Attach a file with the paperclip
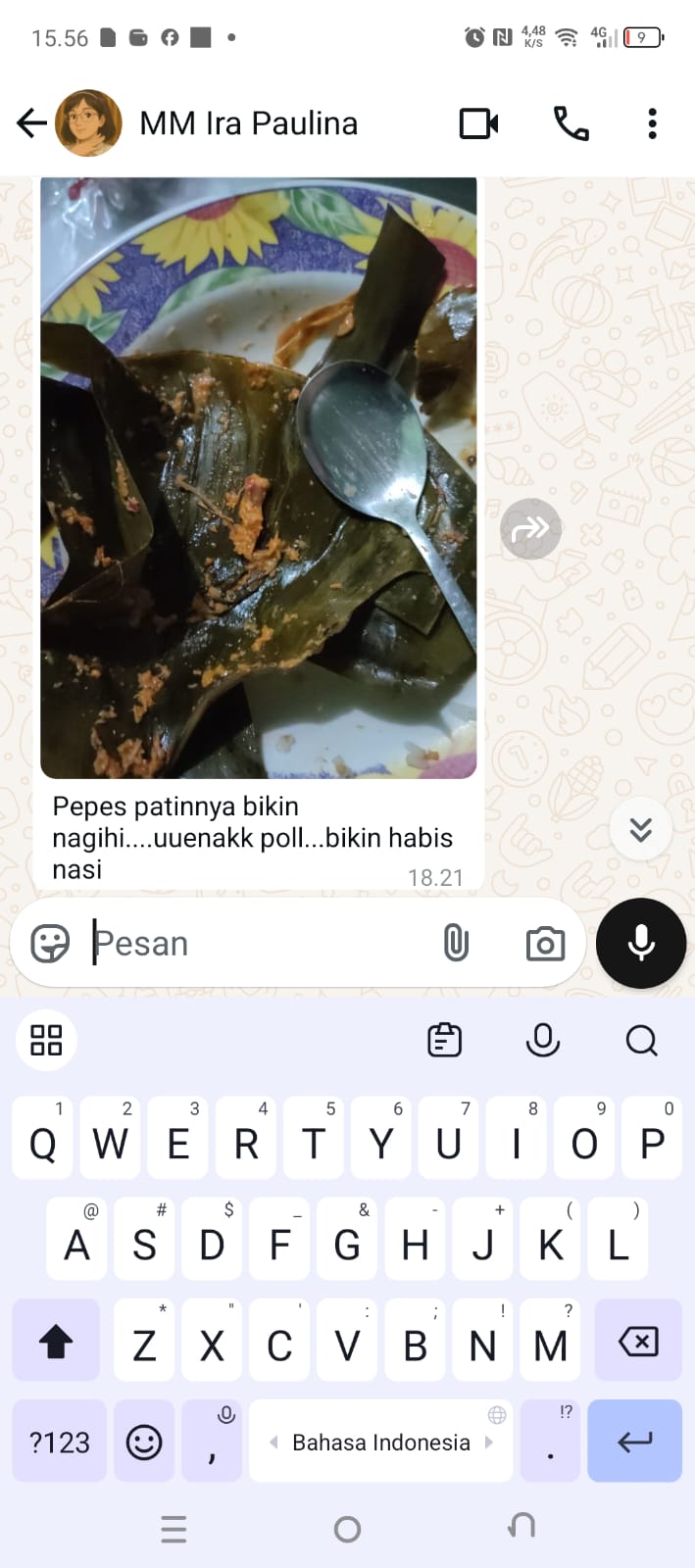Screen dimensions: 695x1568 pos(456,944)
